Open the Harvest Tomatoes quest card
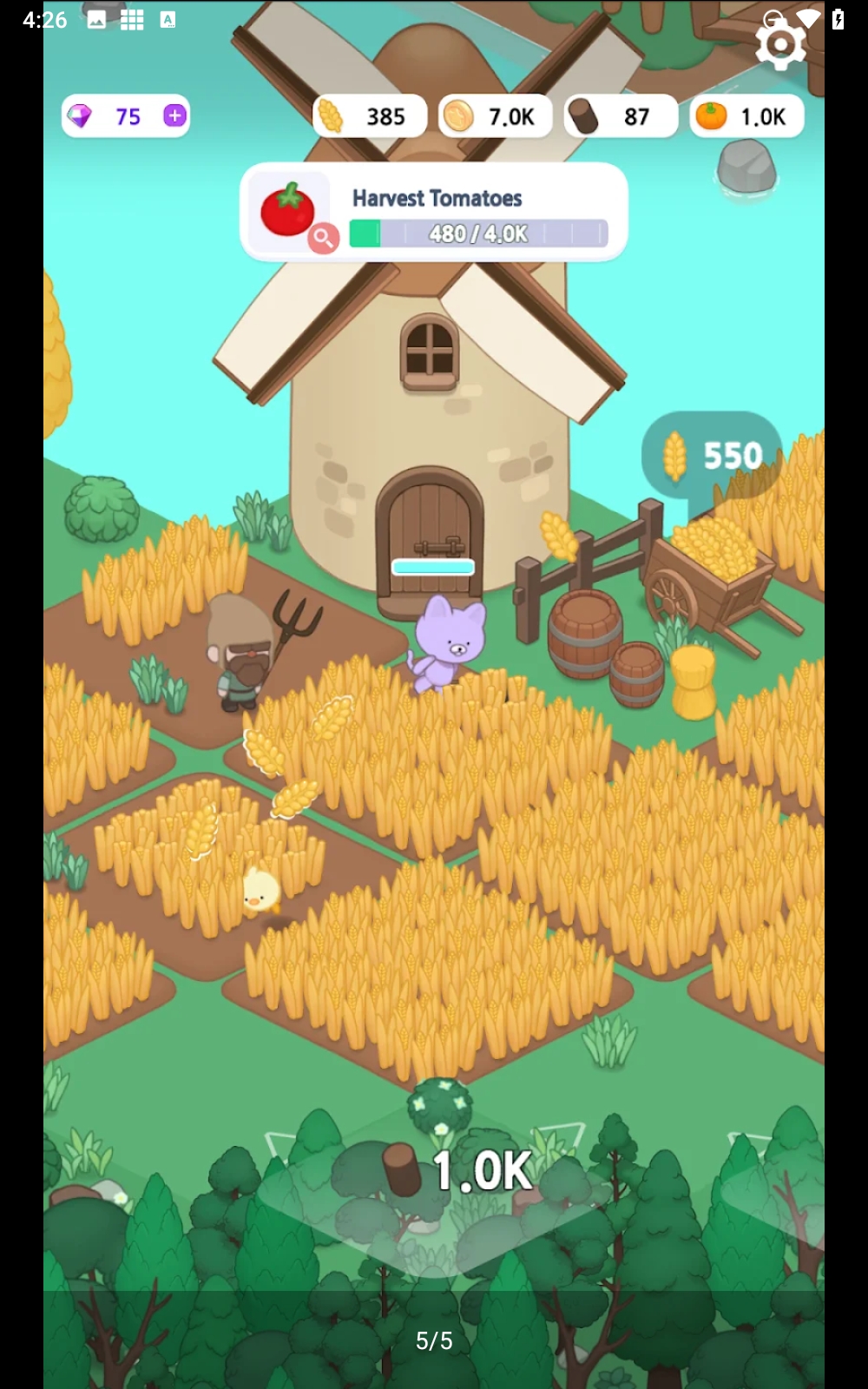 (434, 213)
